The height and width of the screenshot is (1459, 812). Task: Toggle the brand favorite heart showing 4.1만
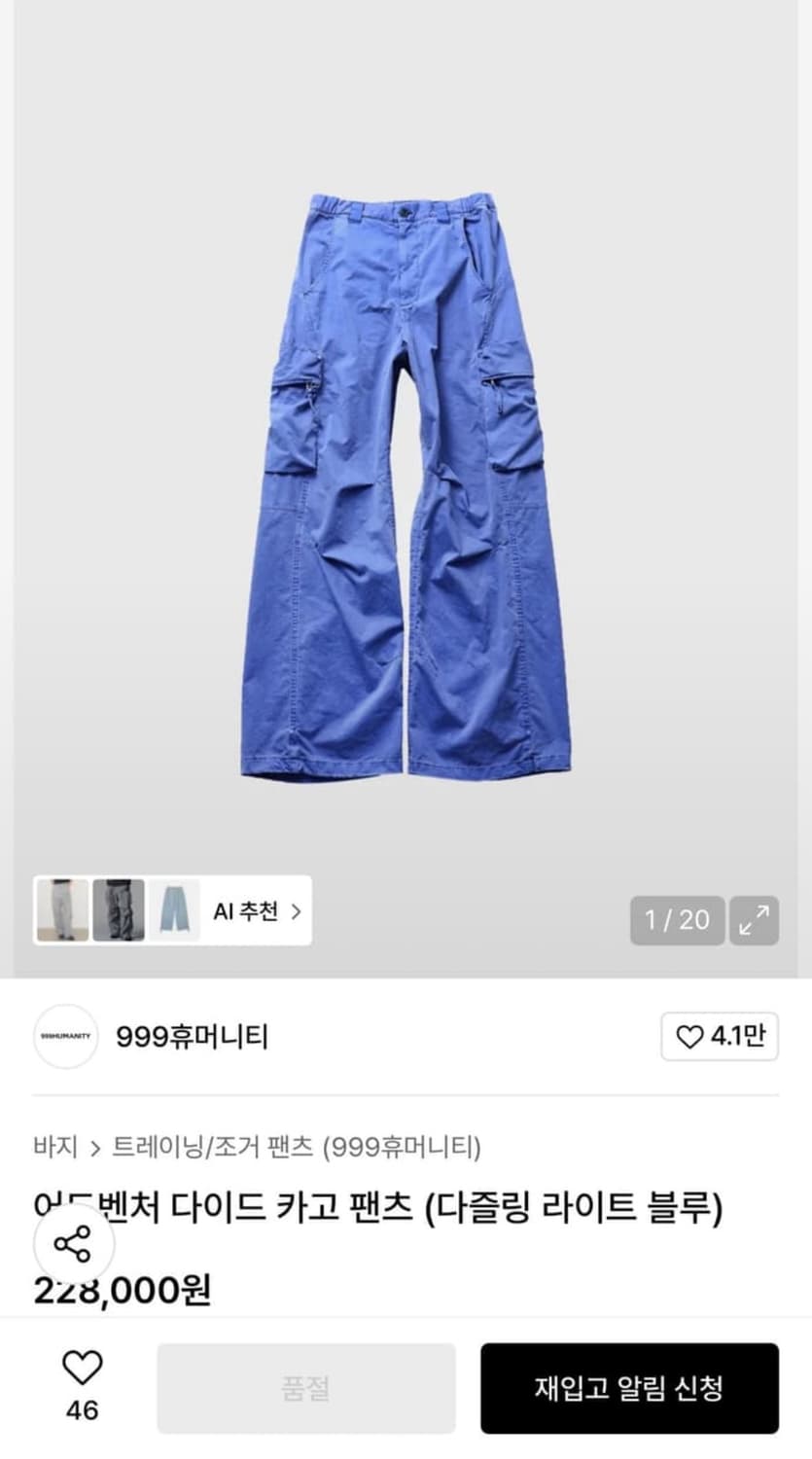pos(720,1037)
